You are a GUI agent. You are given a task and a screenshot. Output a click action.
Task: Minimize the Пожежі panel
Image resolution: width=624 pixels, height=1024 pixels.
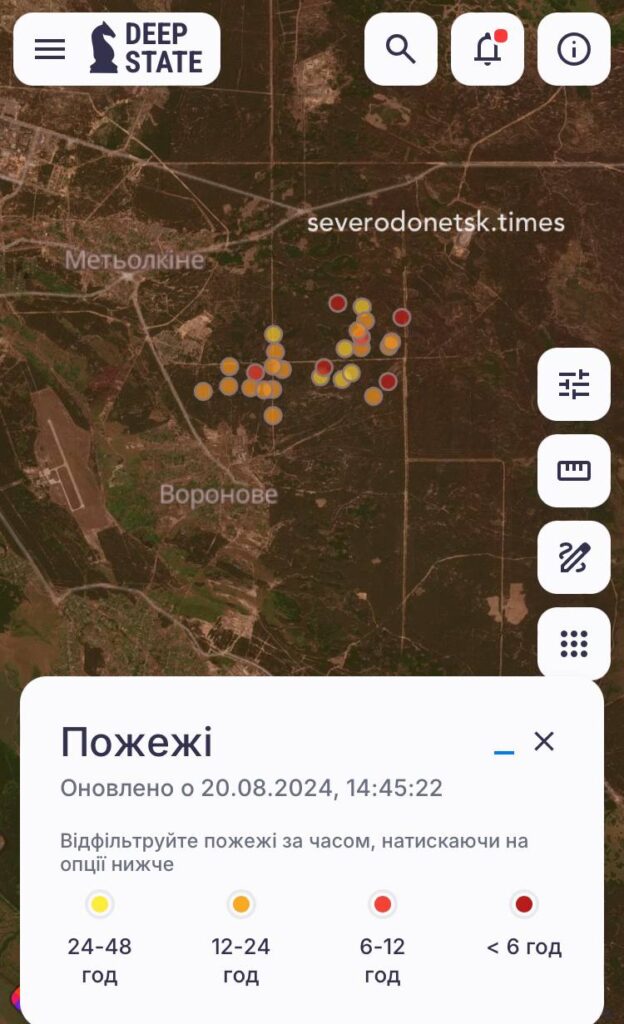tap(504, 747)
